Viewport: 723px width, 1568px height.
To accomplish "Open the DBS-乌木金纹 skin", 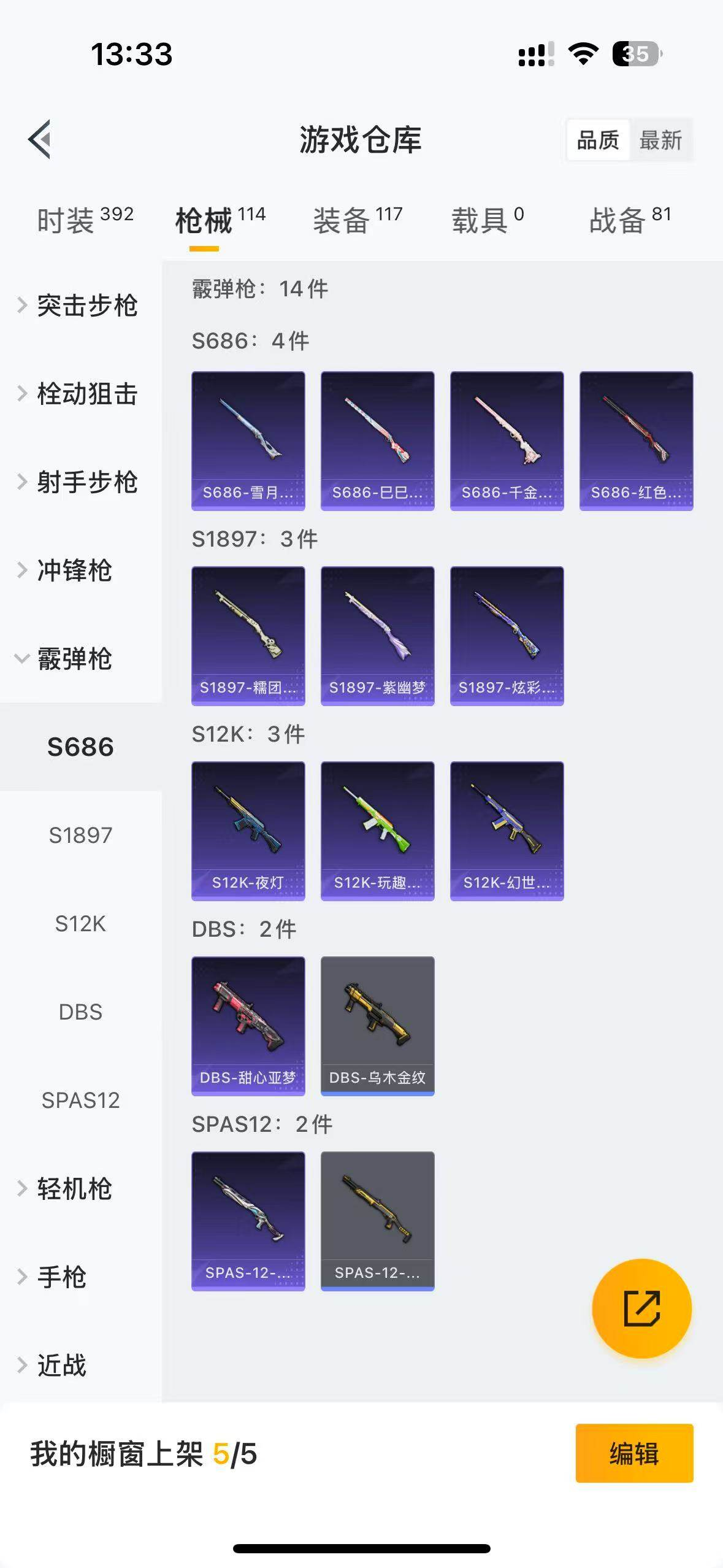I will click(377, 1026).
